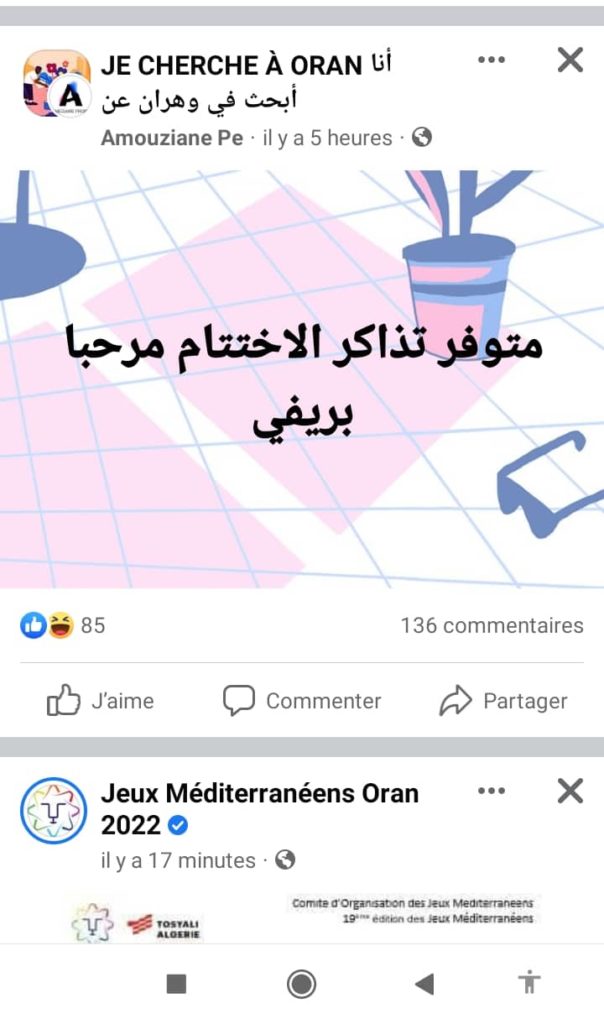Hide the JE CHERCHE À ORAN post
The image size is (604, 1024).
coord(570,61)
